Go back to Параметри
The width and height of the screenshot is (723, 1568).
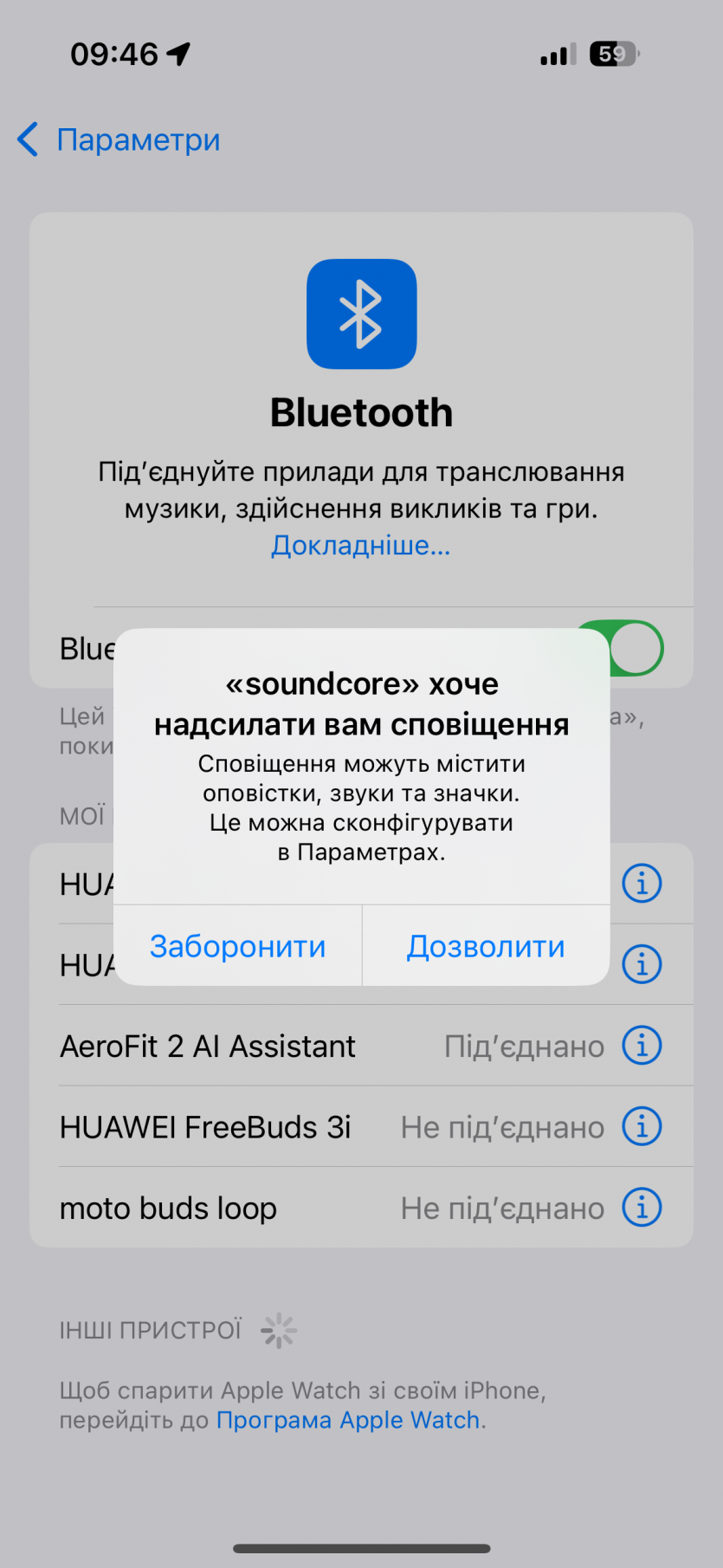(x=119, y=139)
